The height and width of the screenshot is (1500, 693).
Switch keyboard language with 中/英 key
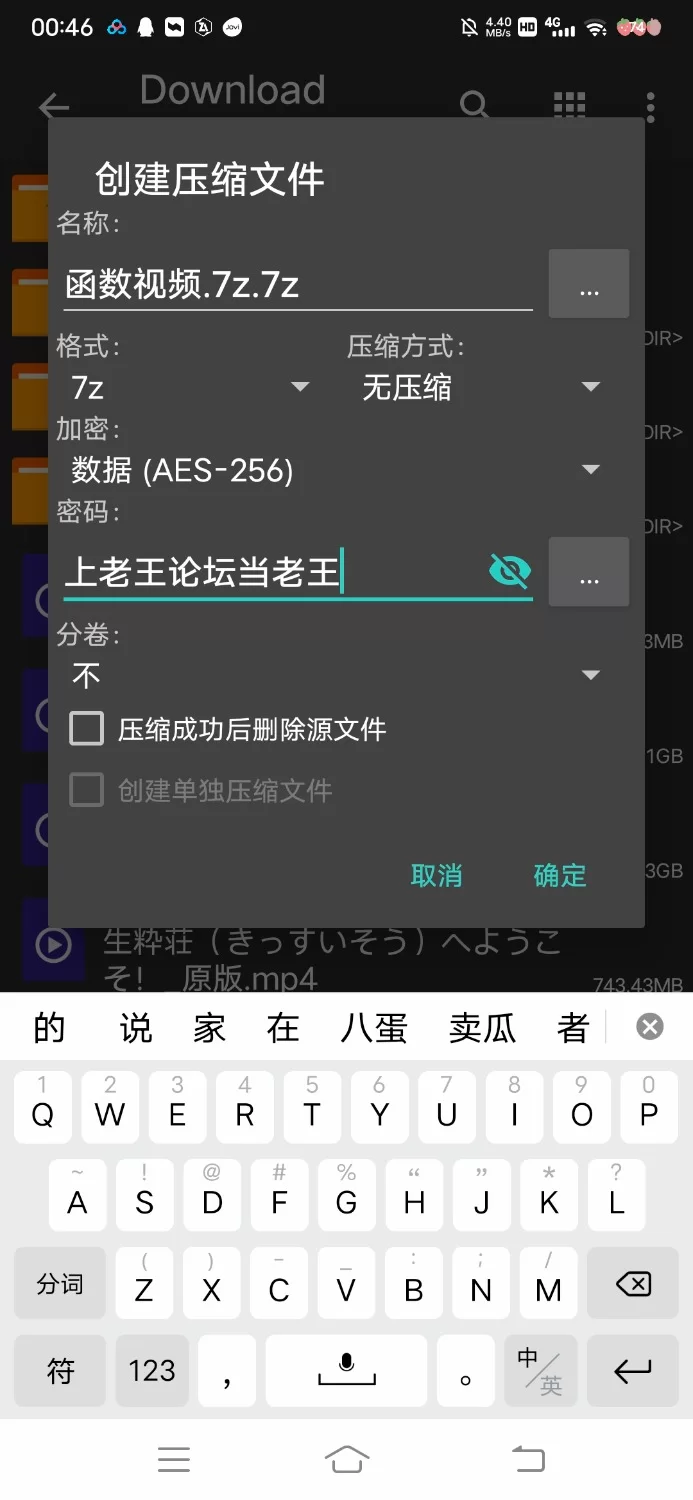[x=541, y=1371]
